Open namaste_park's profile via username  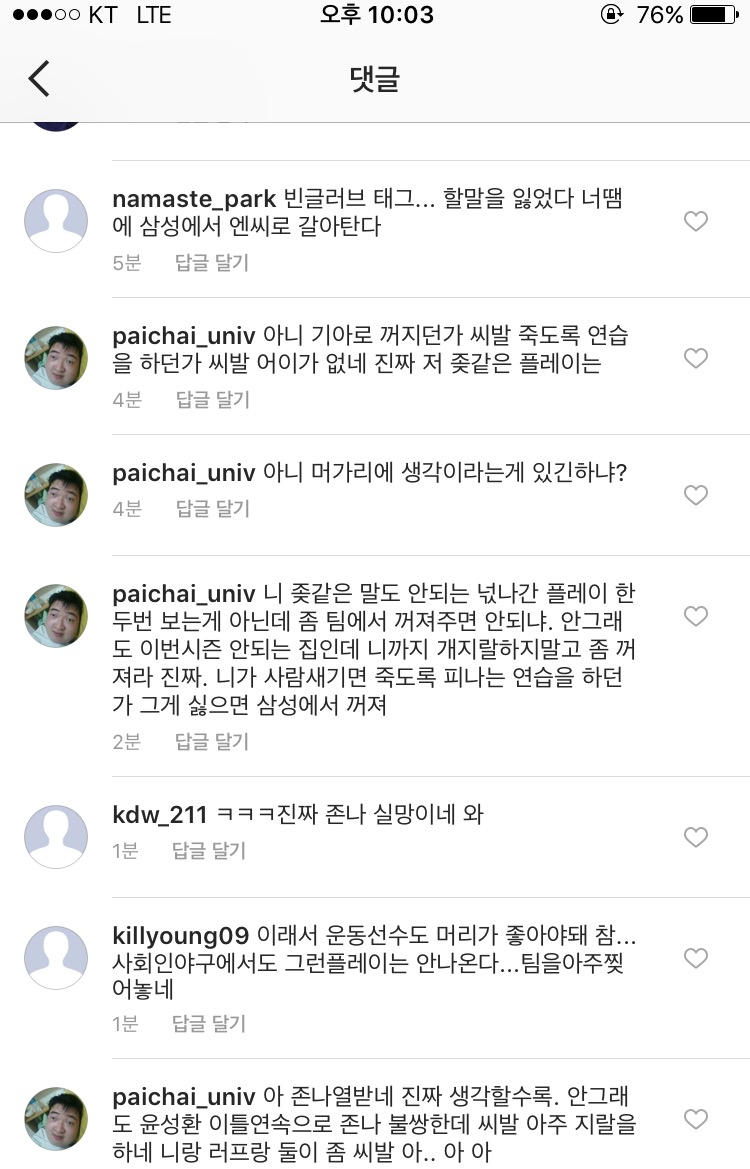[194, 199]
